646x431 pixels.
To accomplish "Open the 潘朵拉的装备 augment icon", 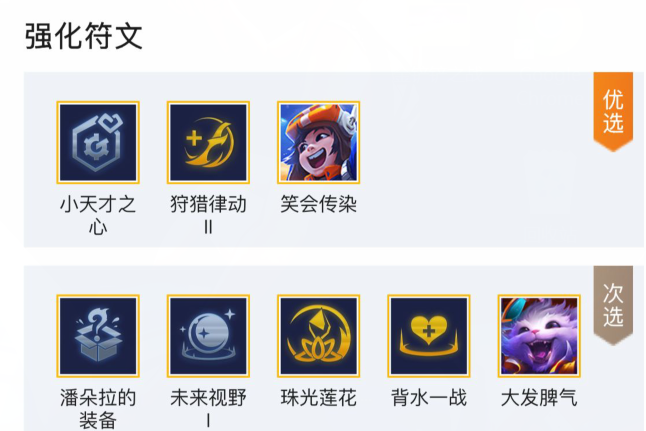I will pos(98,336).
